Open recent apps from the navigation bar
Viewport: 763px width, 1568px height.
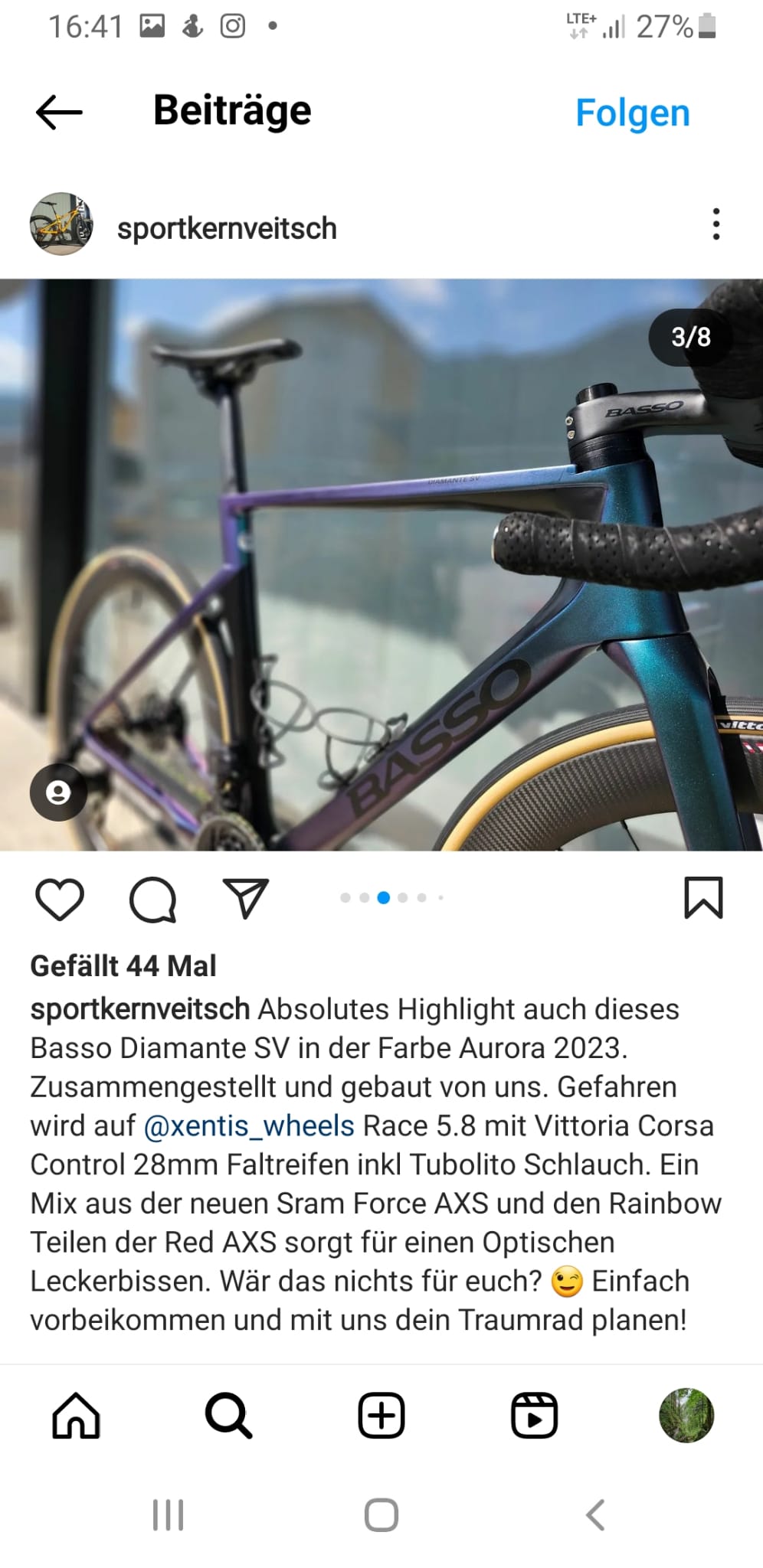click(169, 1515)
